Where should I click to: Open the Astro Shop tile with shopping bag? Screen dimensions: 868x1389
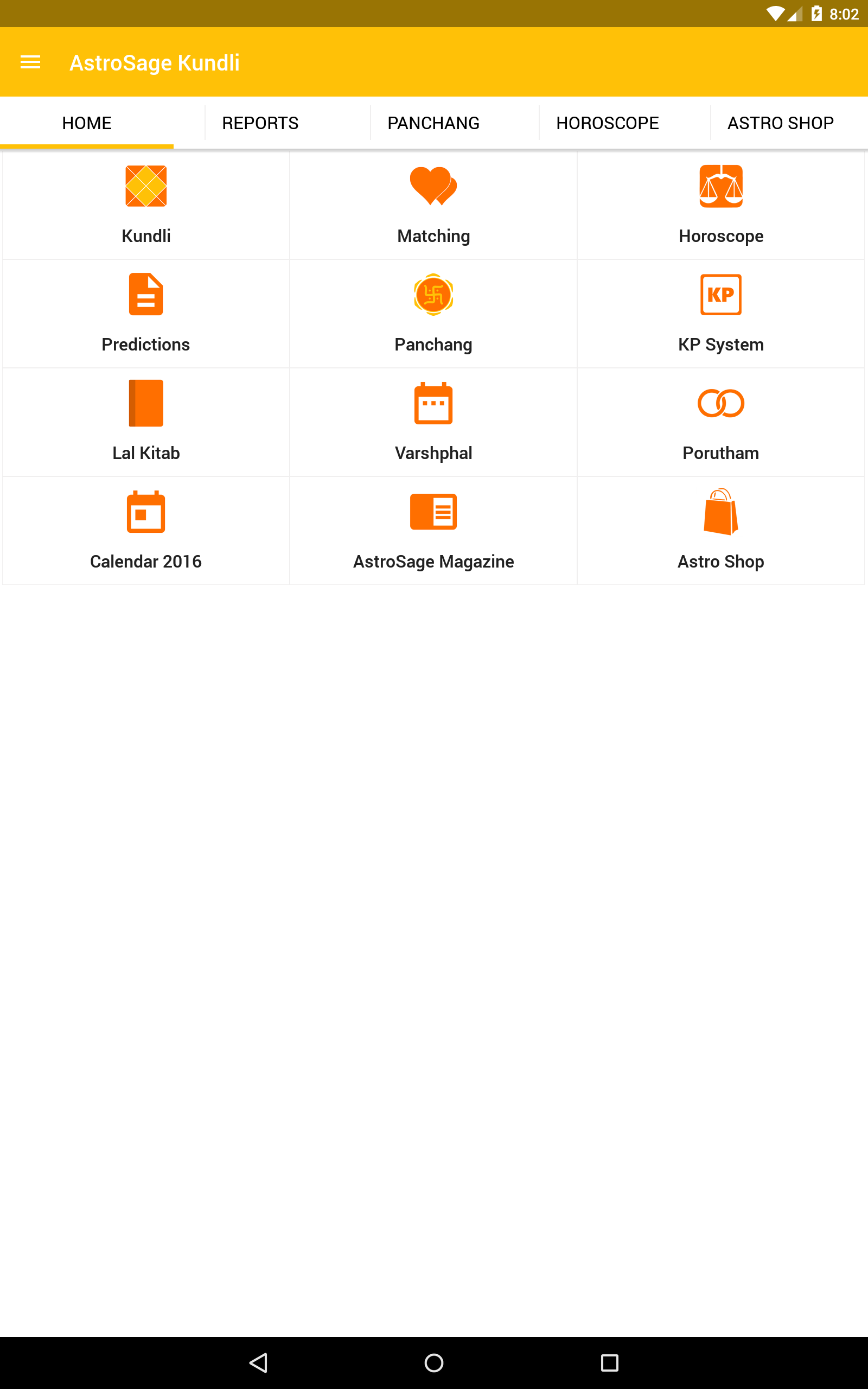click(x=720, y=530)
